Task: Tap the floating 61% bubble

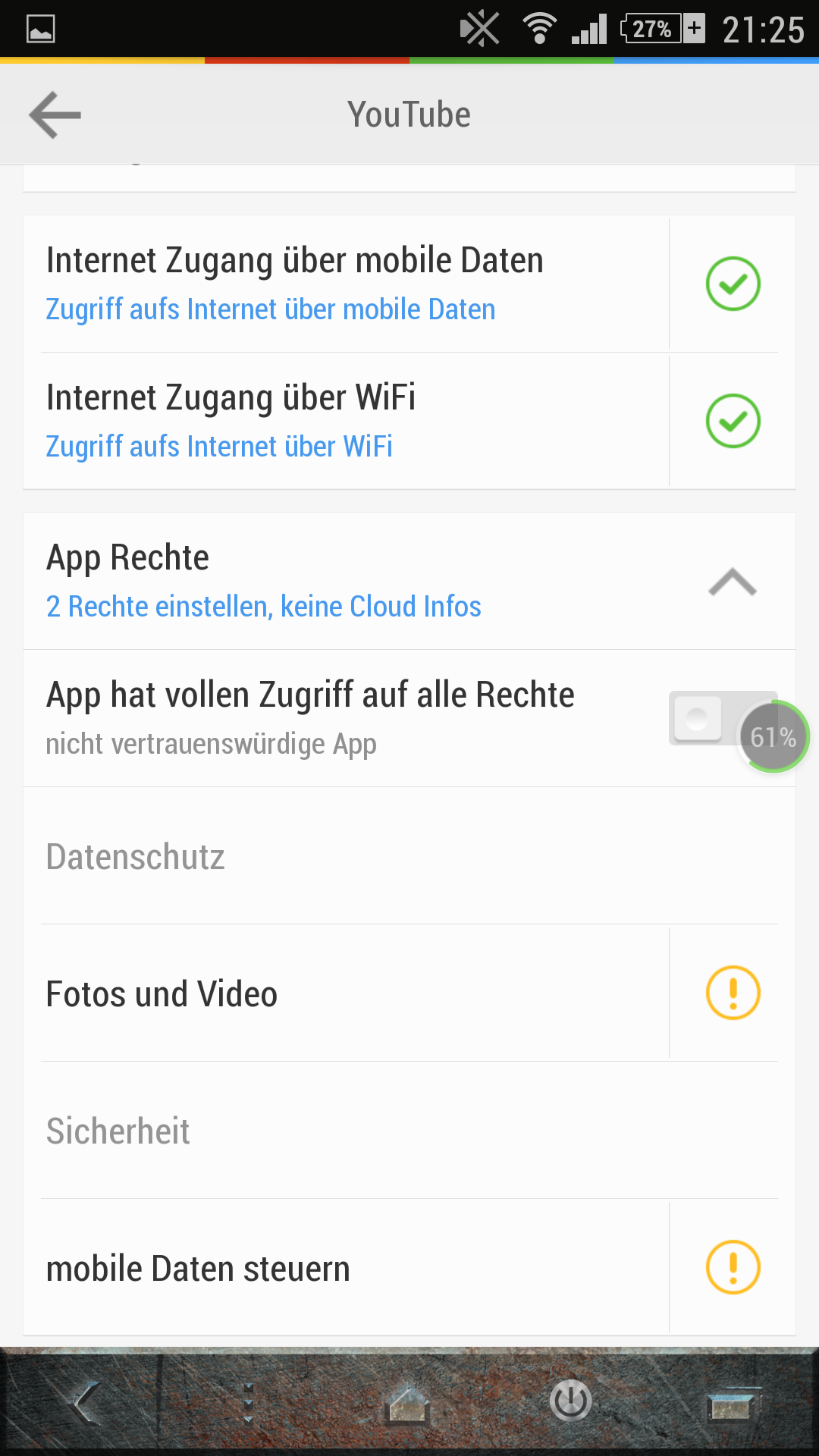Action: click(x=773, y=736)
